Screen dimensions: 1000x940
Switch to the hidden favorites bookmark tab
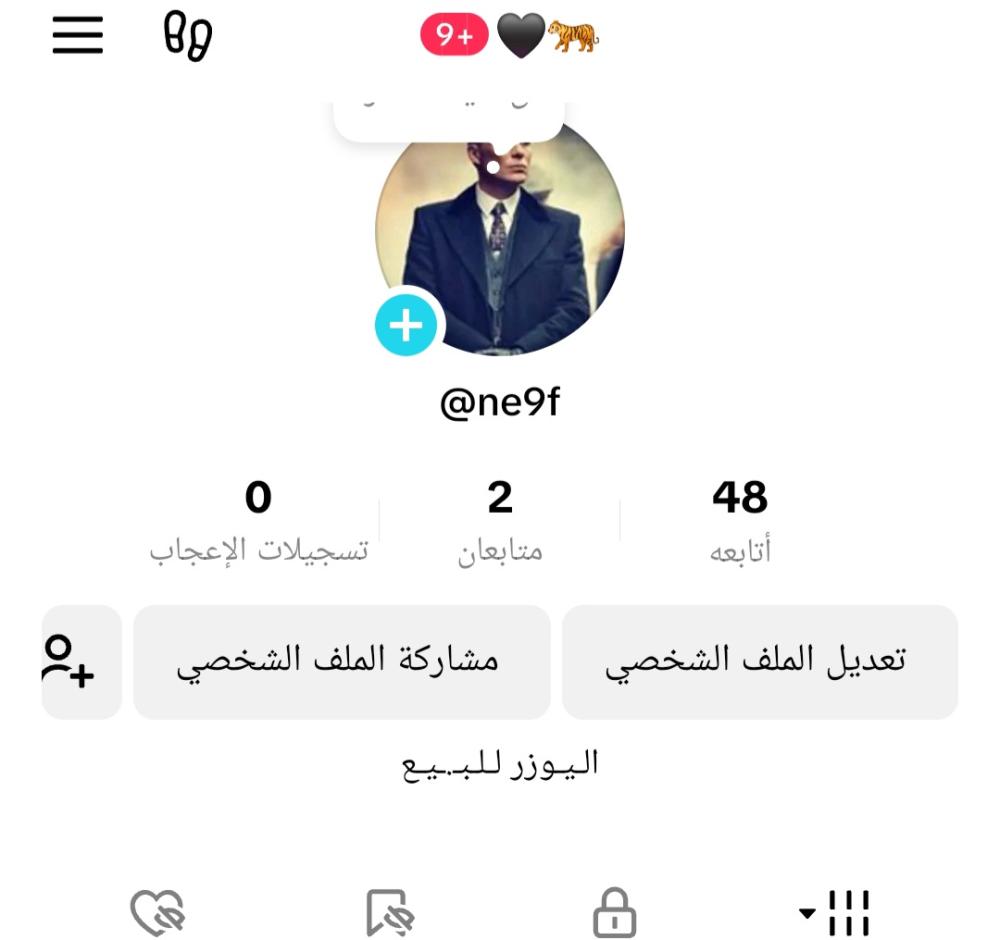tap(388, 912)
